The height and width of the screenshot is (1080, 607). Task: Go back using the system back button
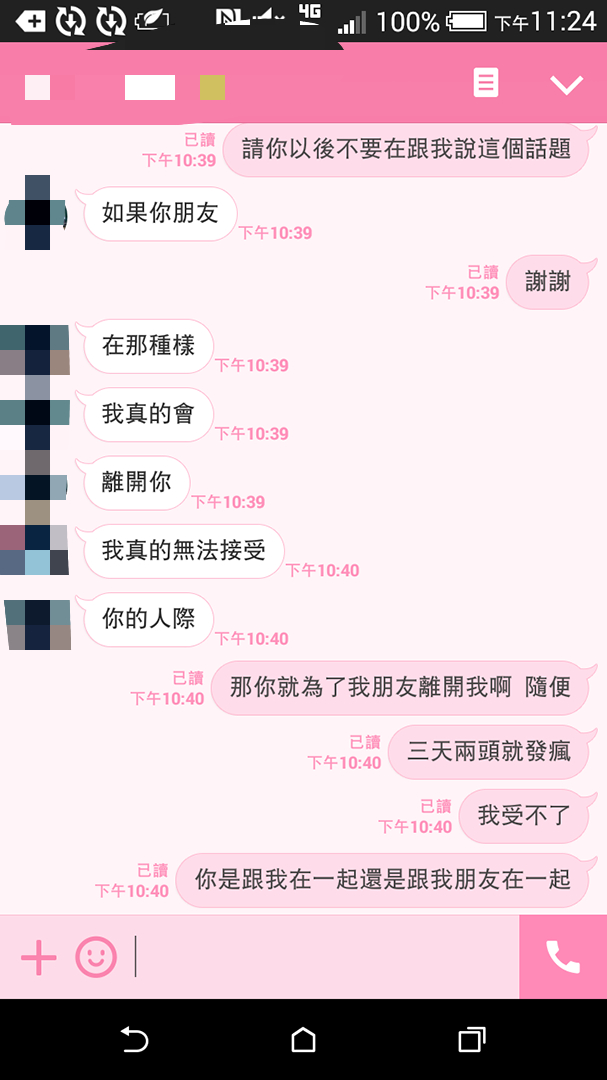click(134, 1040)
